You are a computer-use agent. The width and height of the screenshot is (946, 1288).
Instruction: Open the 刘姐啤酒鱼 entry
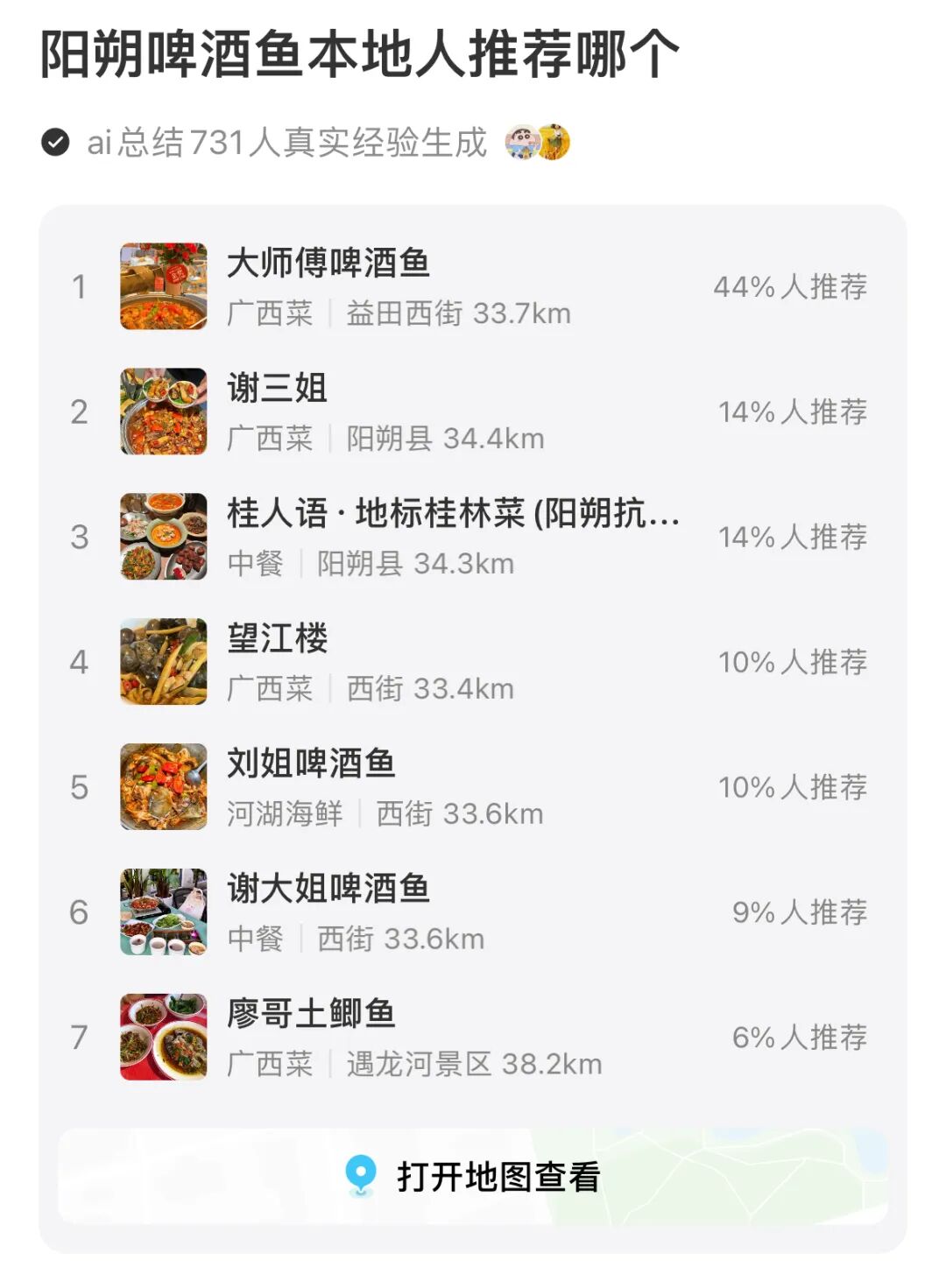click(311, 764)
